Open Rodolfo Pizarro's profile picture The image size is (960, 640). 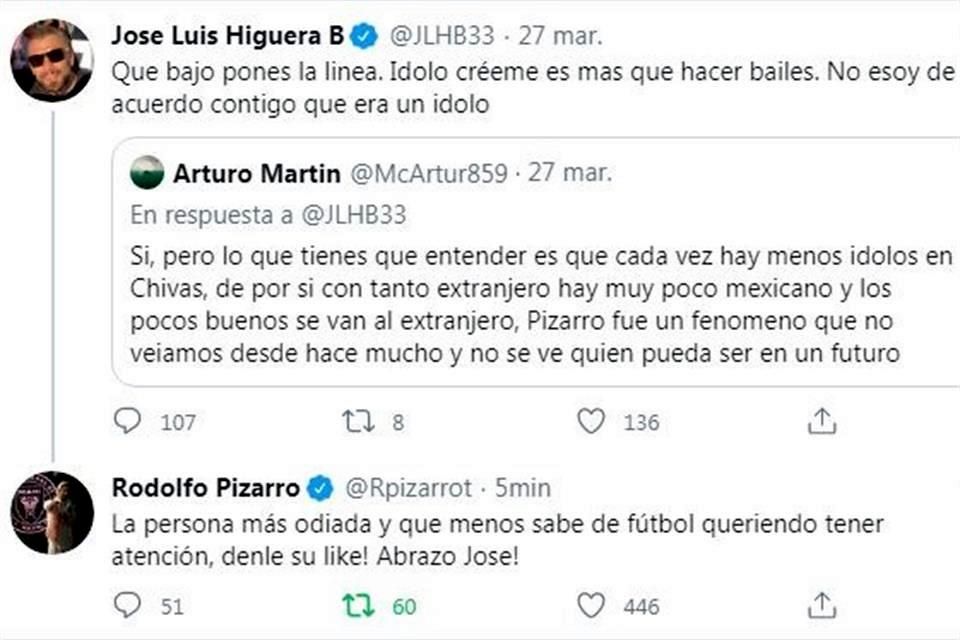51,512
